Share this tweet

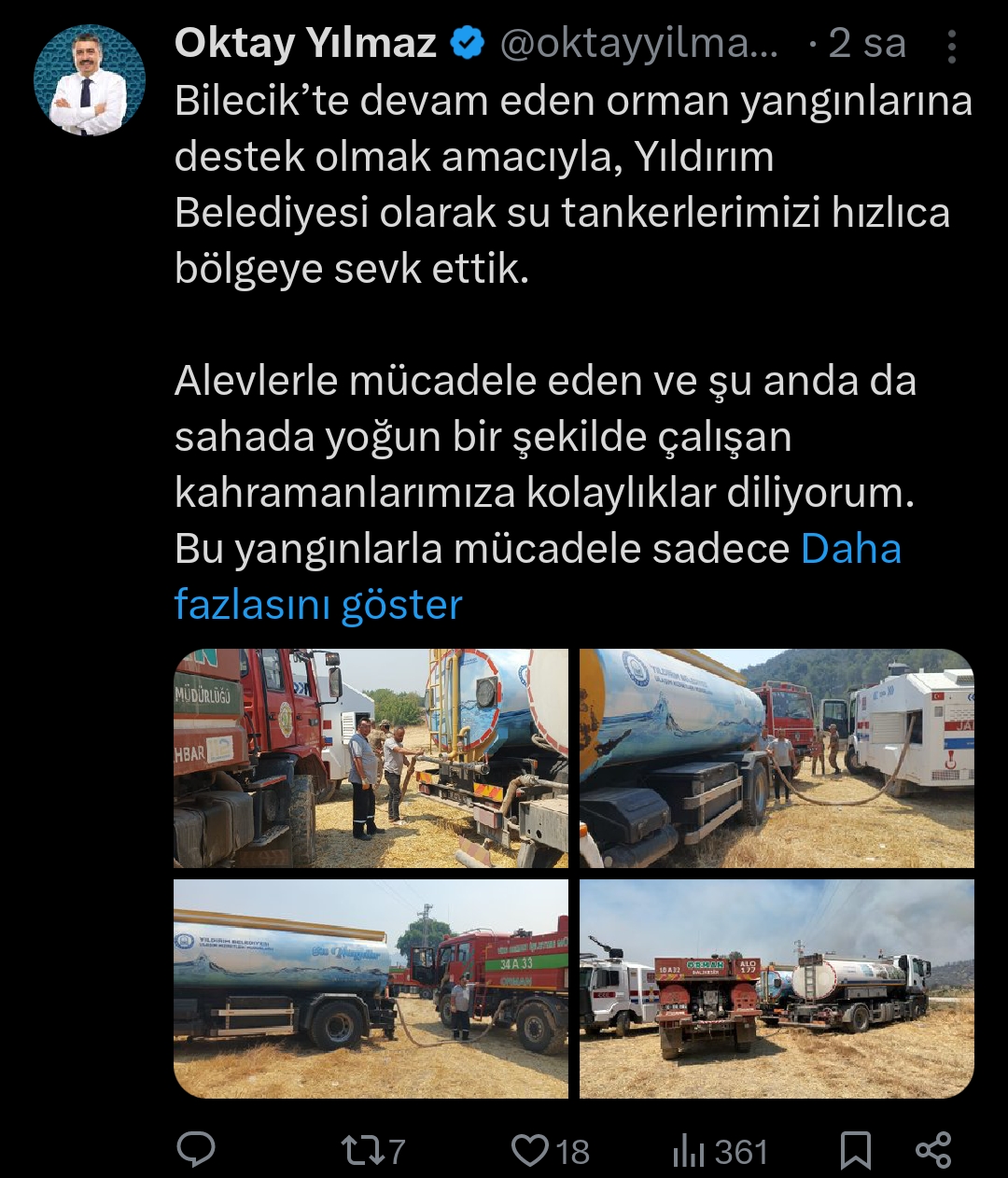(932, 1150)
